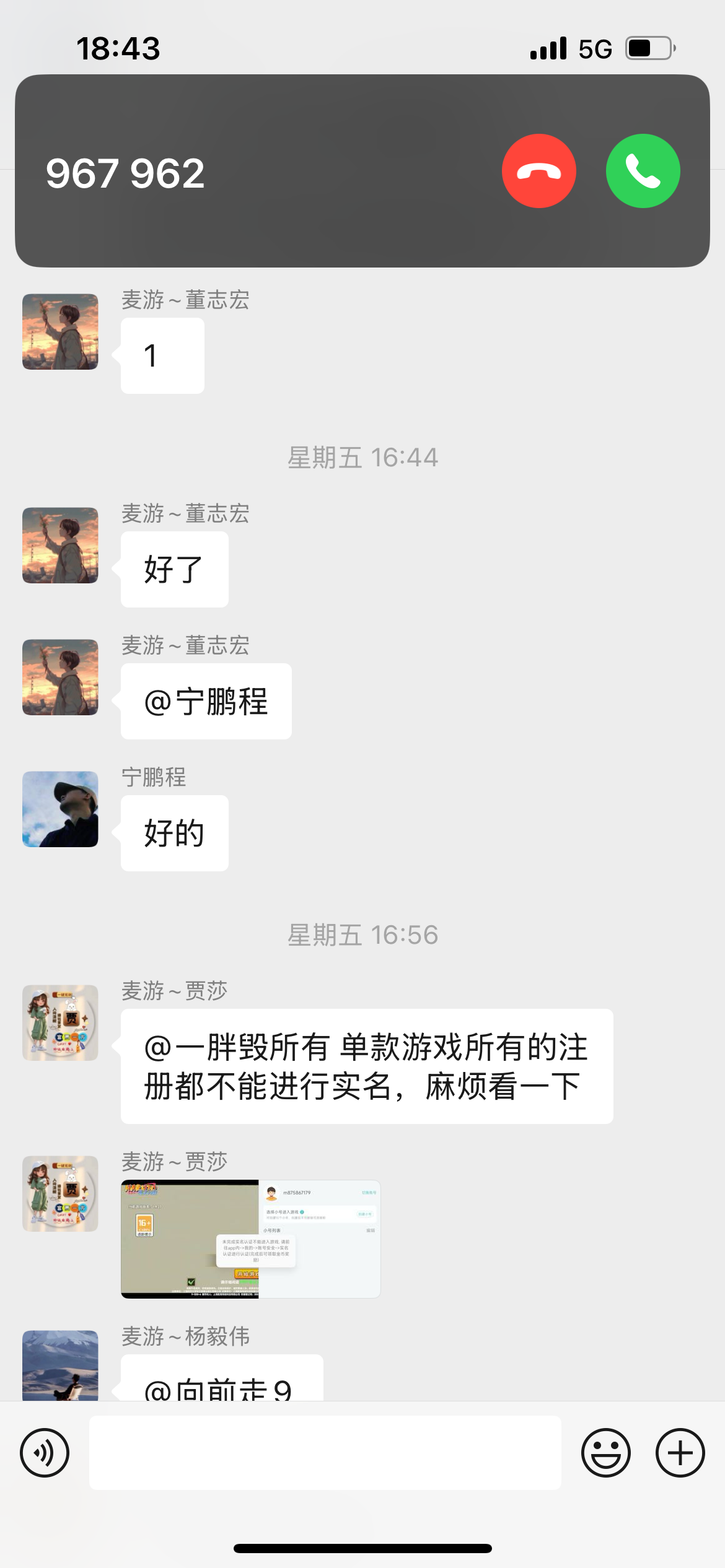
Task: Switch to voice message input
Action: tap(45, 1453)
